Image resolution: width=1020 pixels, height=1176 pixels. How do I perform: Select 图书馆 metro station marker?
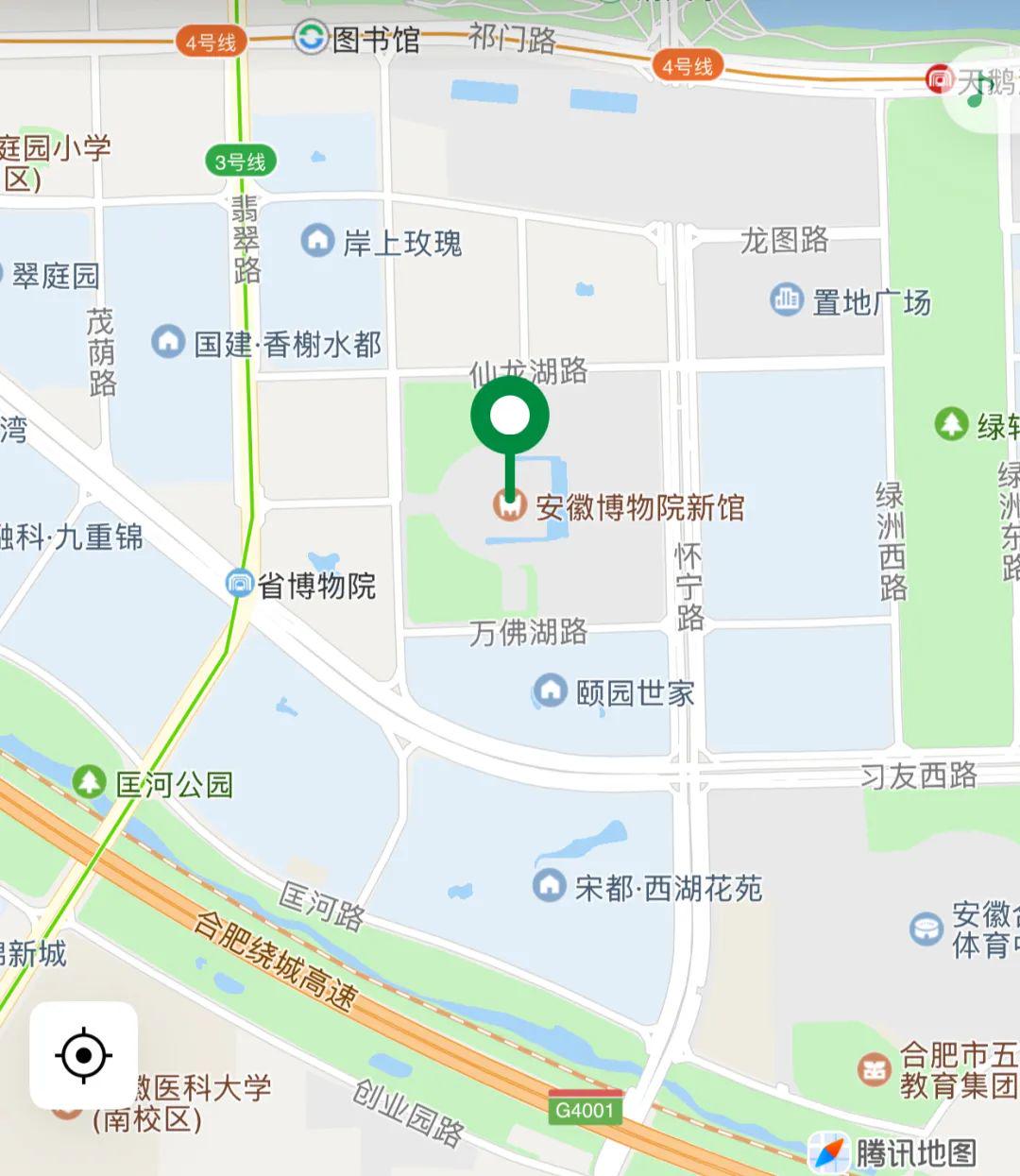pyautogui.click(x=309, y=38)
